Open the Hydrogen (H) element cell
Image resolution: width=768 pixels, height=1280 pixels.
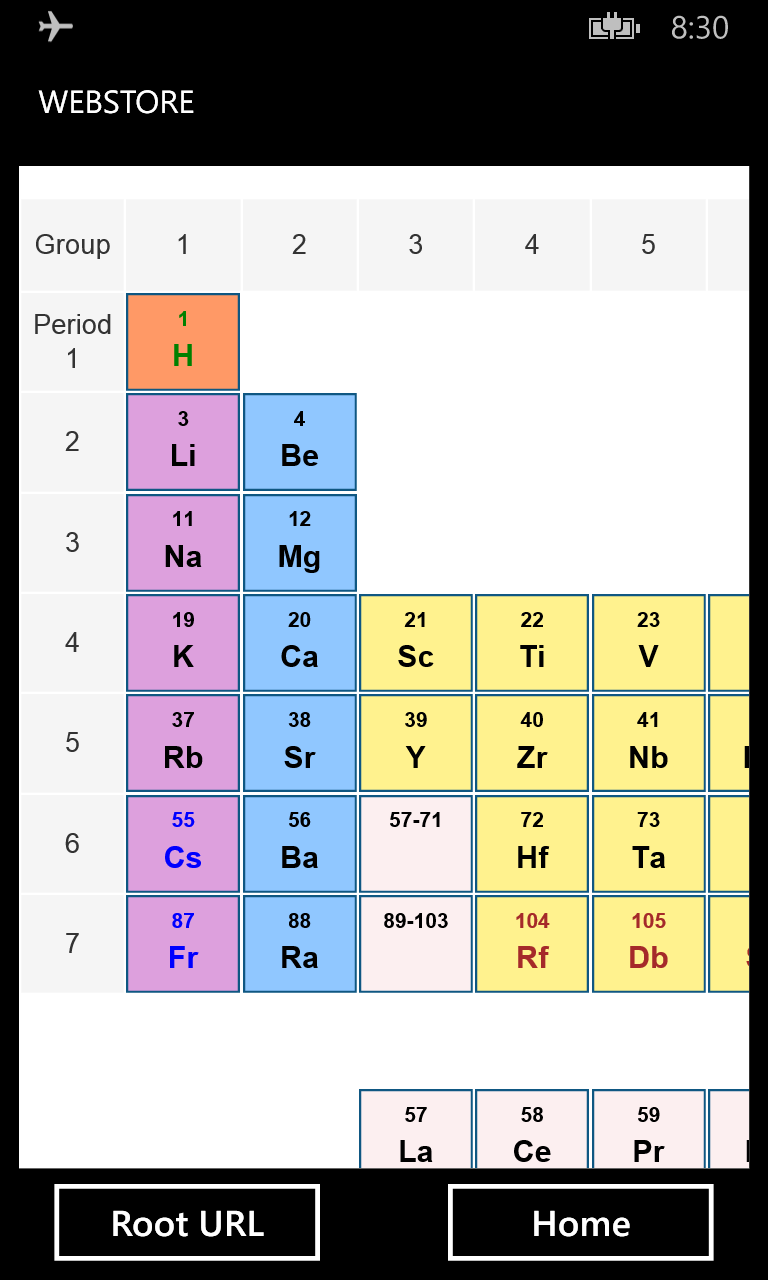point(183,342)
